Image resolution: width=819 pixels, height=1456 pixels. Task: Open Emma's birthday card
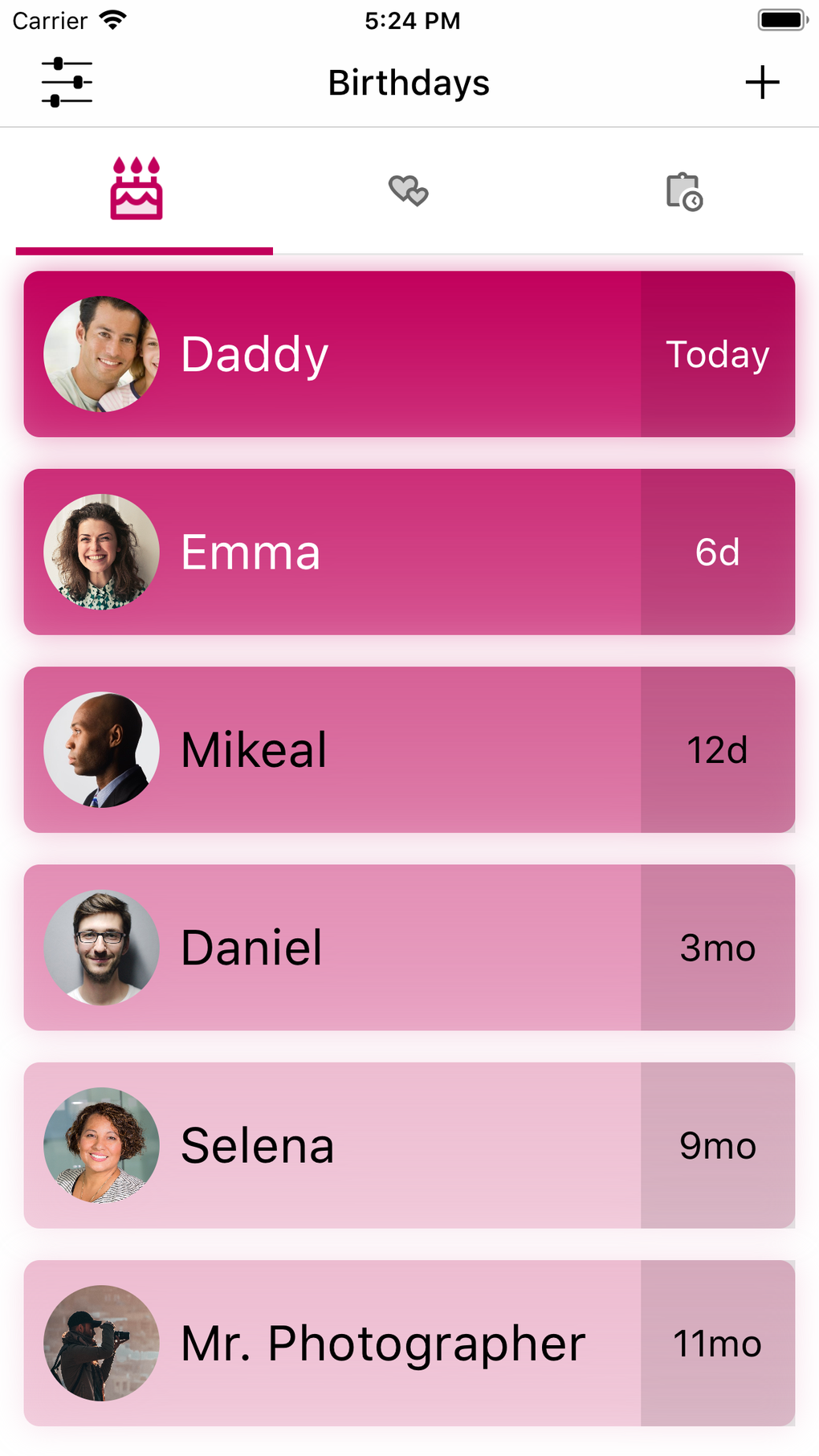click(409, 552)
